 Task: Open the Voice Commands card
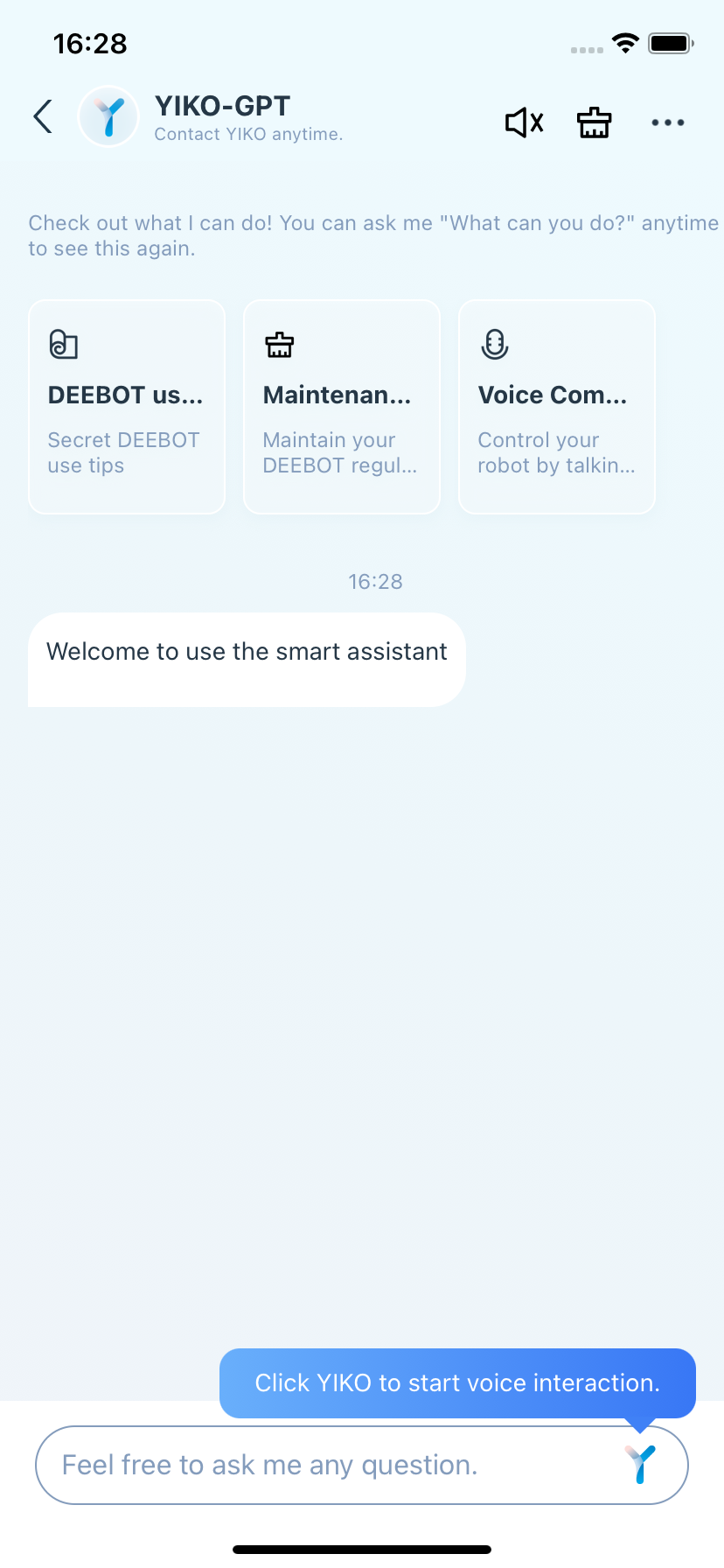click(x=556, y=407)
